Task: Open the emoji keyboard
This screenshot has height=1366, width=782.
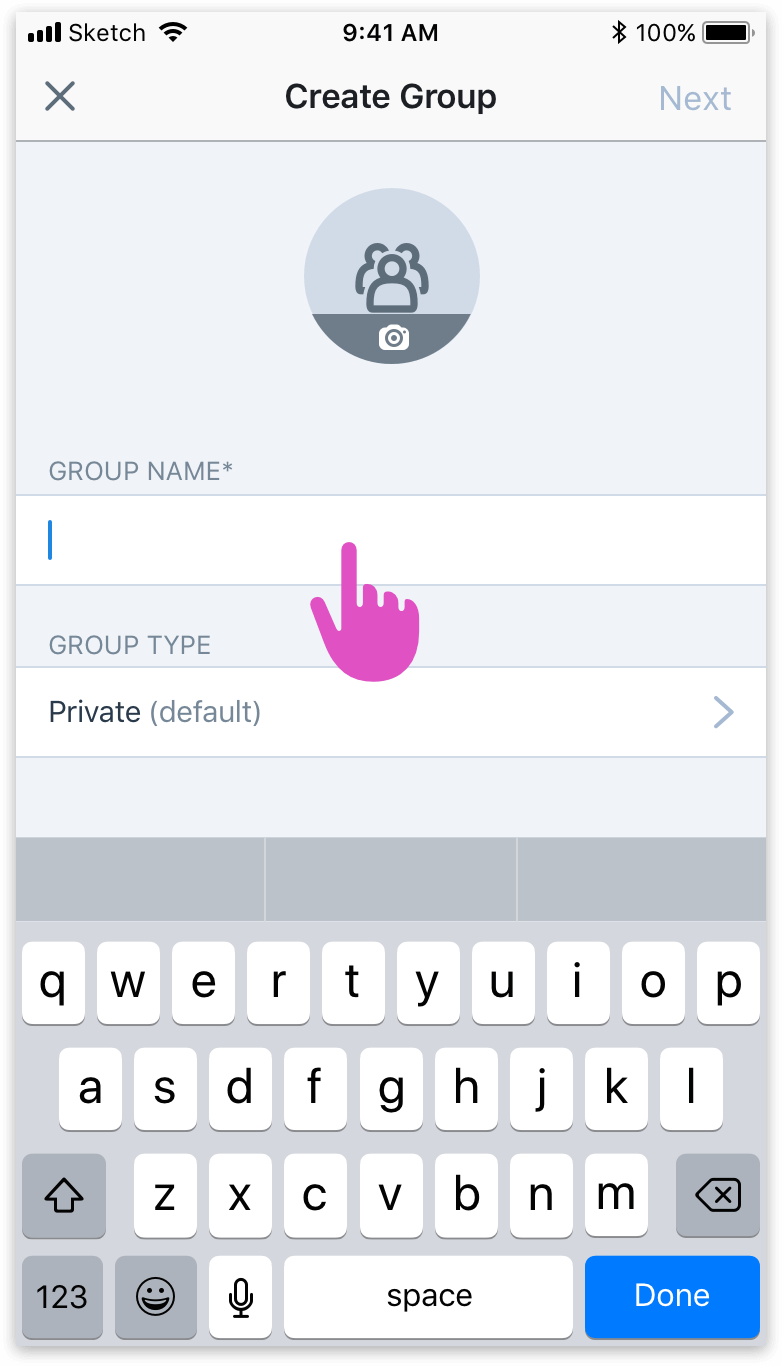Action: tap(155, 1297)
